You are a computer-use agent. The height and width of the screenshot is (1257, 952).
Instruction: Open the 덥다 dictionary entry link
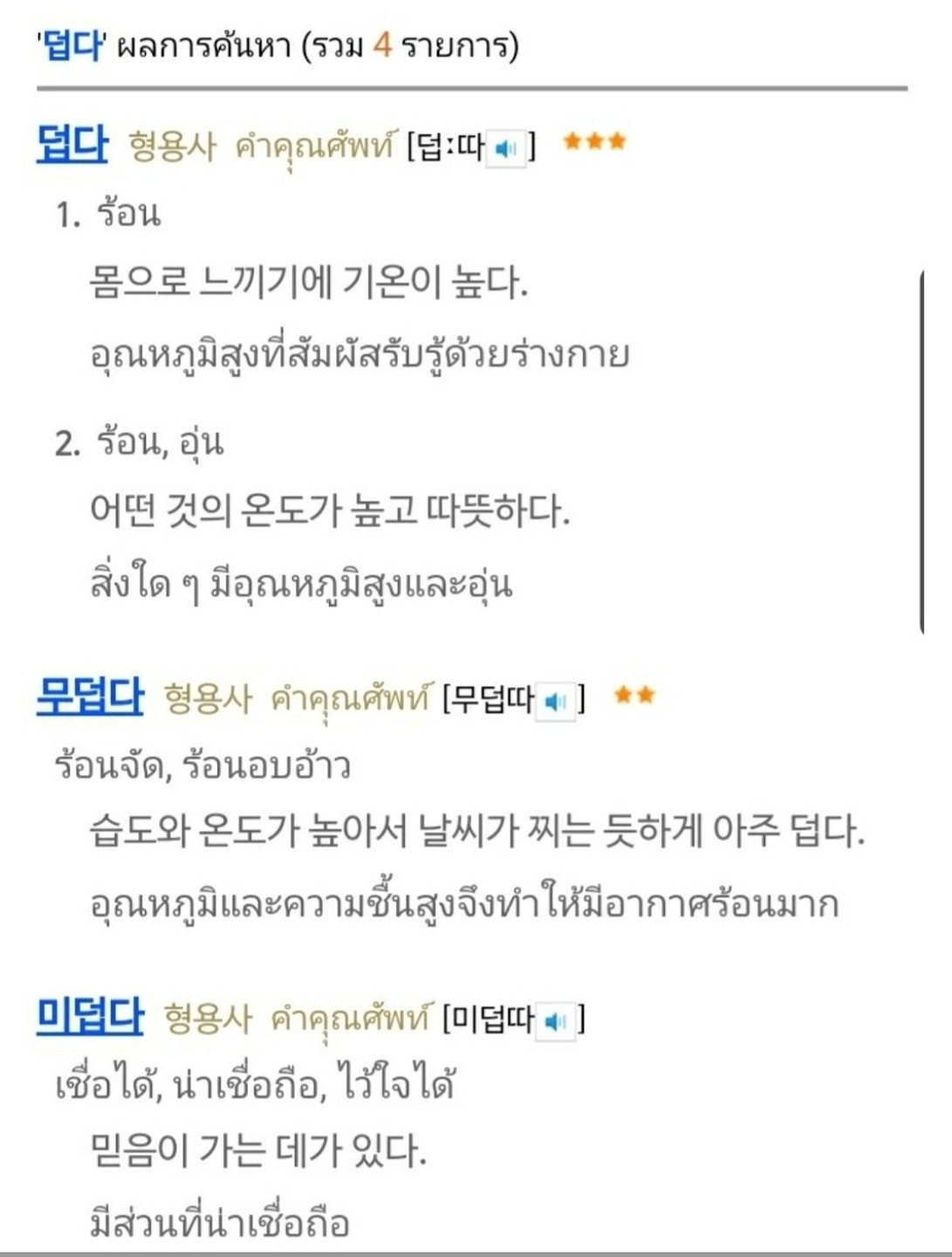(72, 143)
